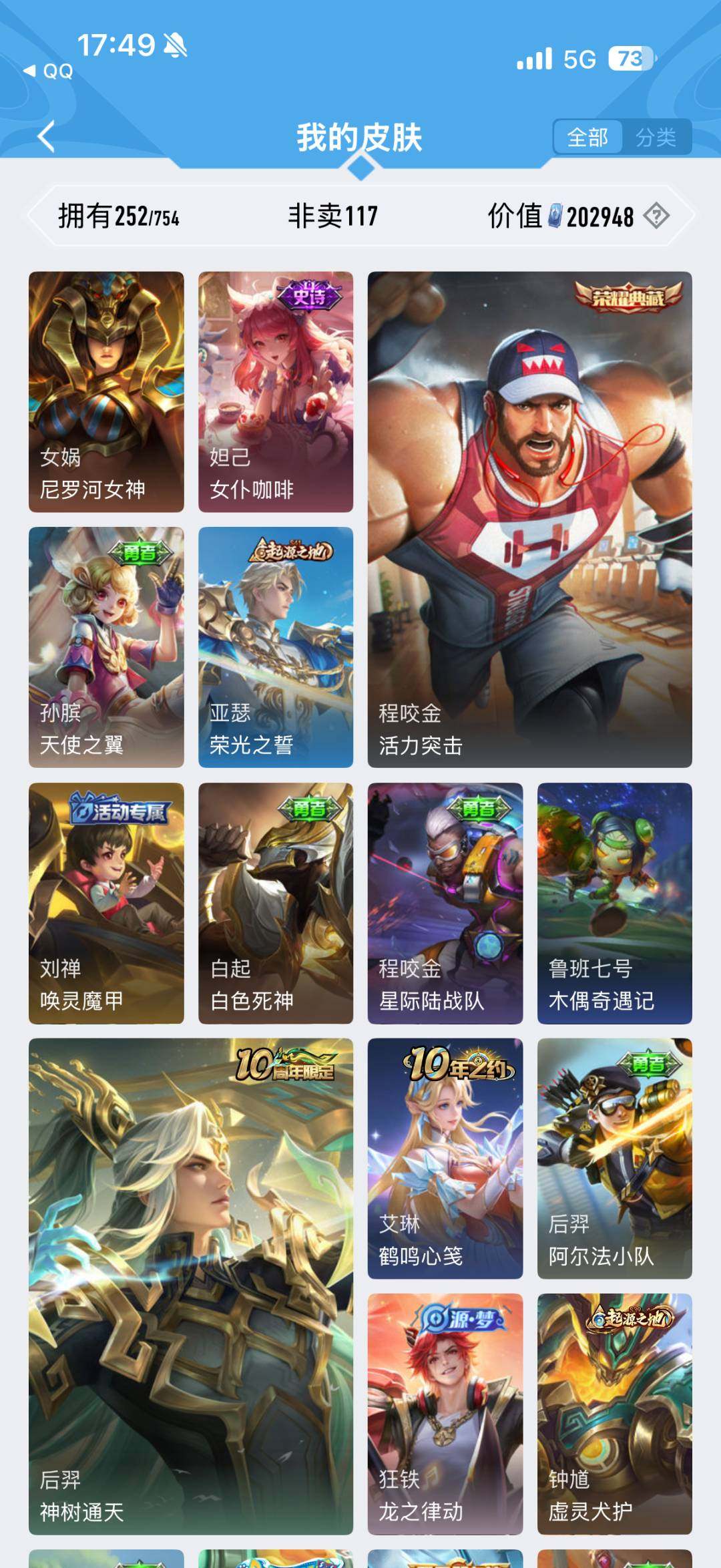This screenshot has width=721, height=1568.
Task: Open the help tooltip beside 价值 202948
Action: [x=657, y=214]
